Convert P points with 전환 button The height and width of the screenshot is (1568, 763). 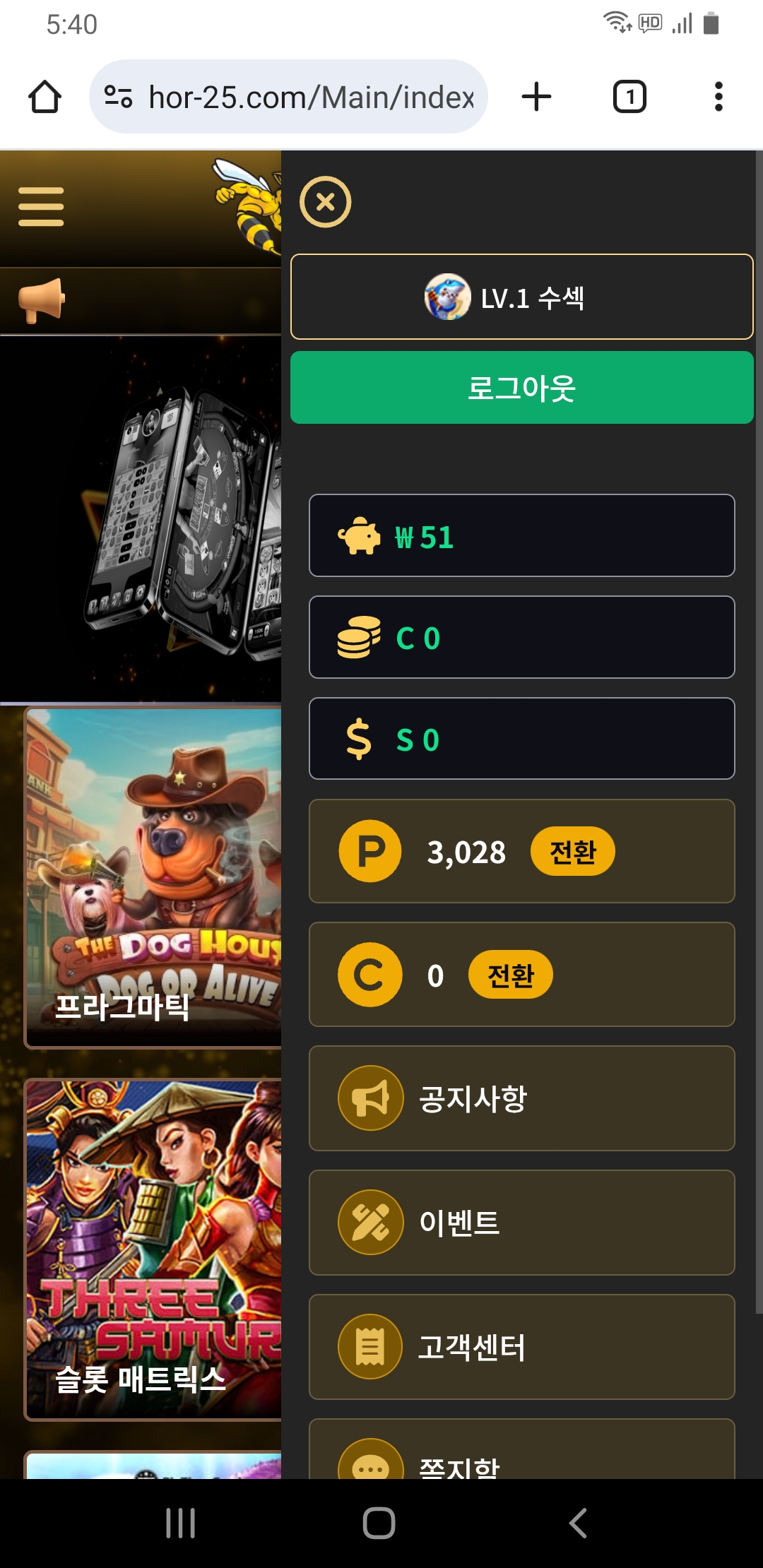572,852
